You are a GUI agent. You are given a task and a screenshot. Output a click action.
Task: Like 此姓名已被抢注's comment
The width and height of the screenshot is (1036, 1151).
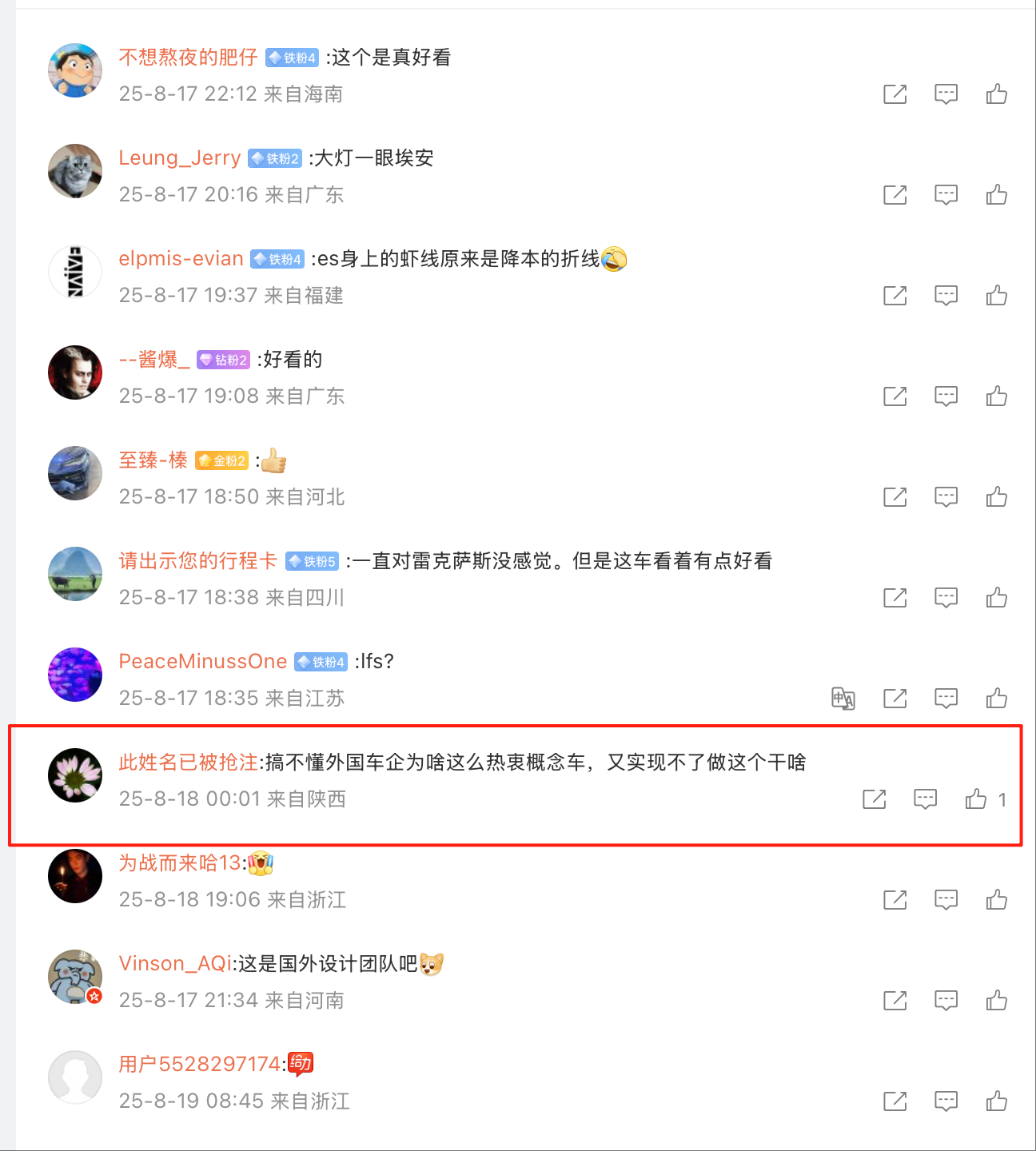(x=976, y=799)
